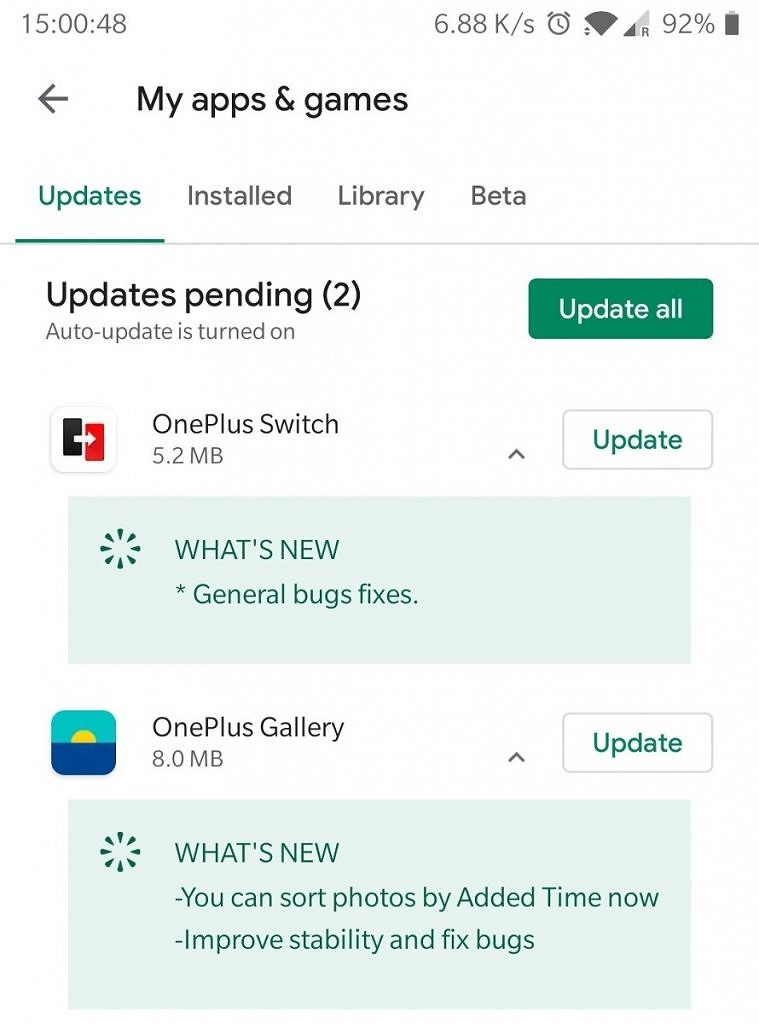Collapse OnePlus Switch what's new section

point(516,455)
